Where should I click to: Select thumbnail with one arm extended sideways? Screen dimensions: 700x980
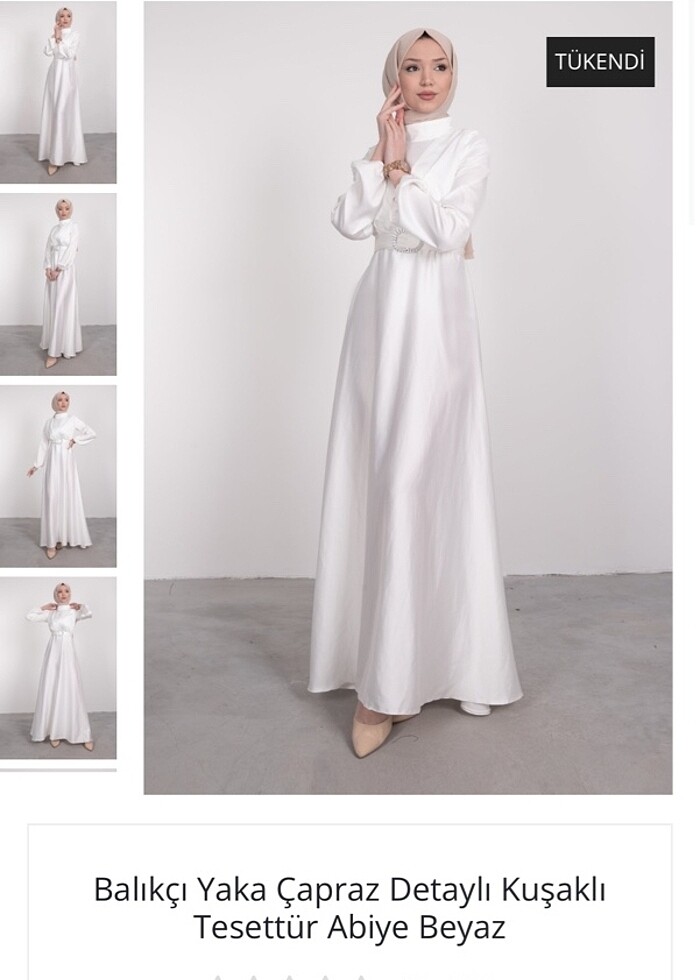[x=58, y=477]
